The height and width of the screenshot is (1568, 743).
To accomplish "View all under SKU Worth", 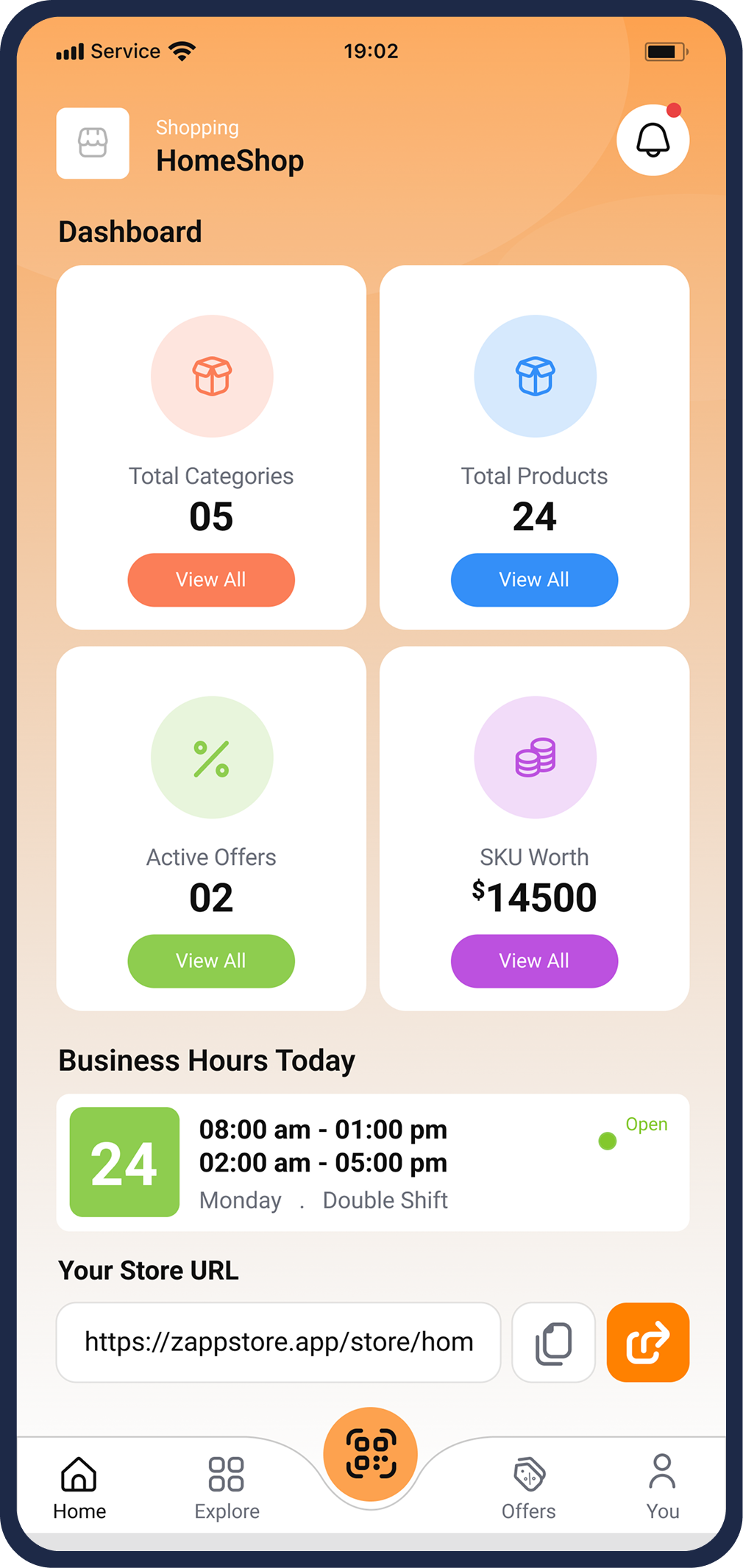I will (534, 961).
